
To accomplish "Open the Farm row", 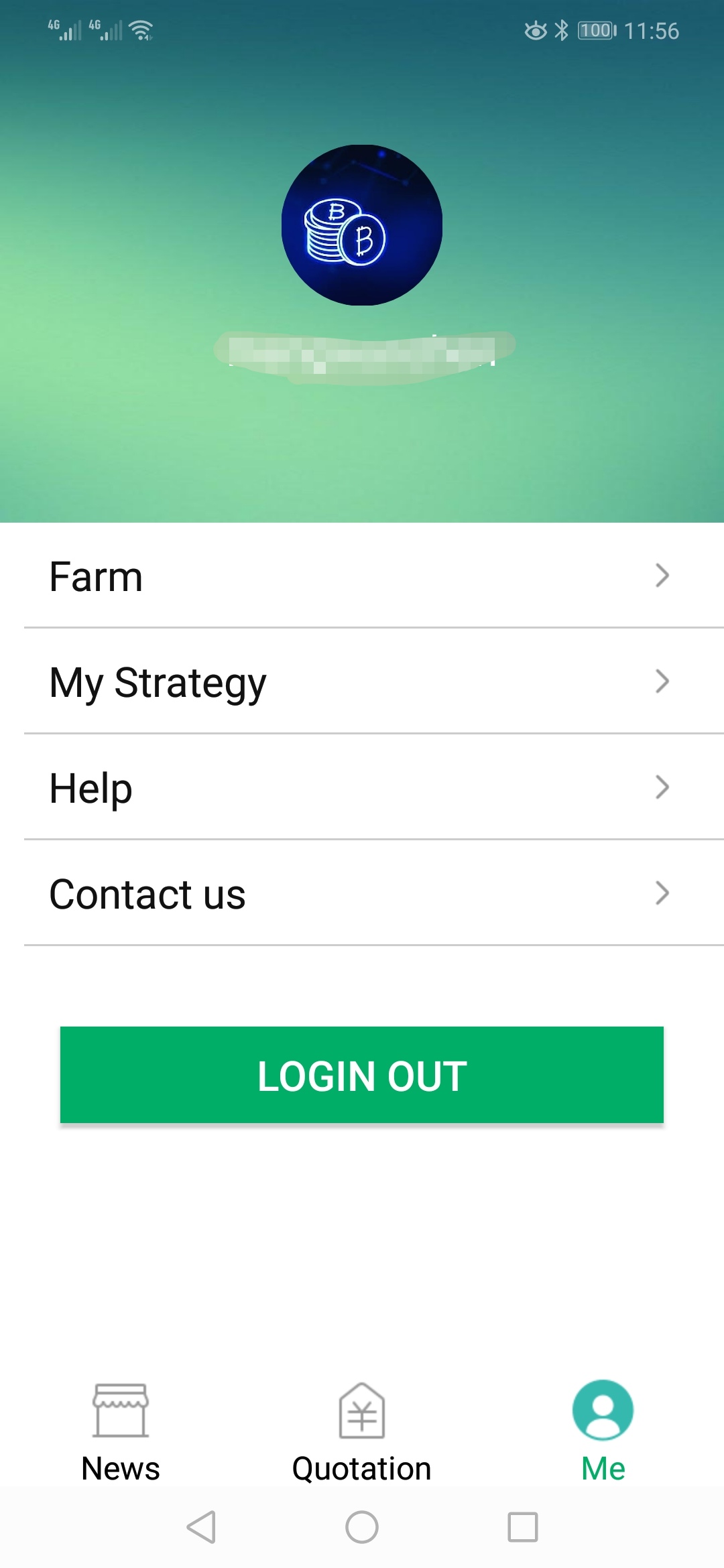I will [362, 576].
